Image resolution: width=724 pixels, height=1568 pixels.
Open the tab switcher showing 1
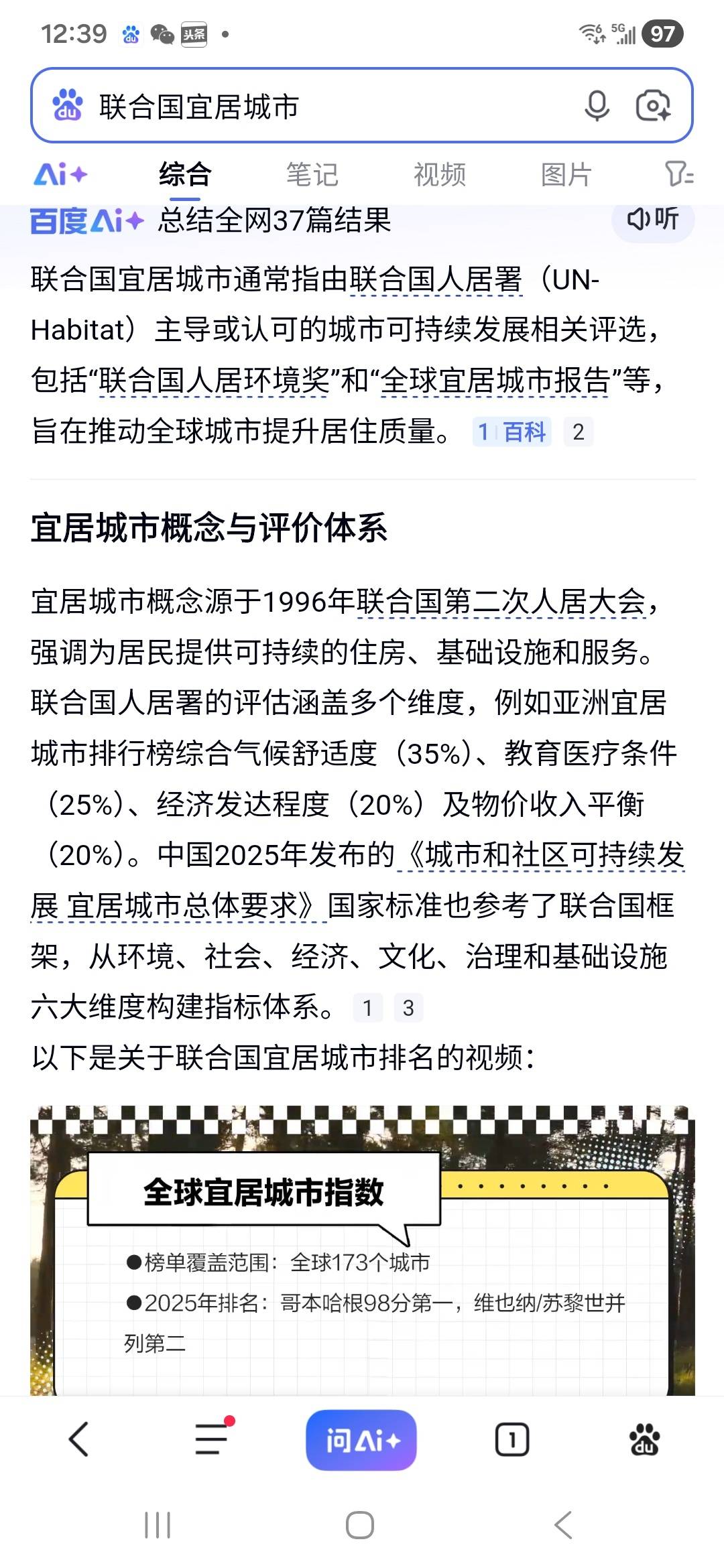(x=512, y=1439)
